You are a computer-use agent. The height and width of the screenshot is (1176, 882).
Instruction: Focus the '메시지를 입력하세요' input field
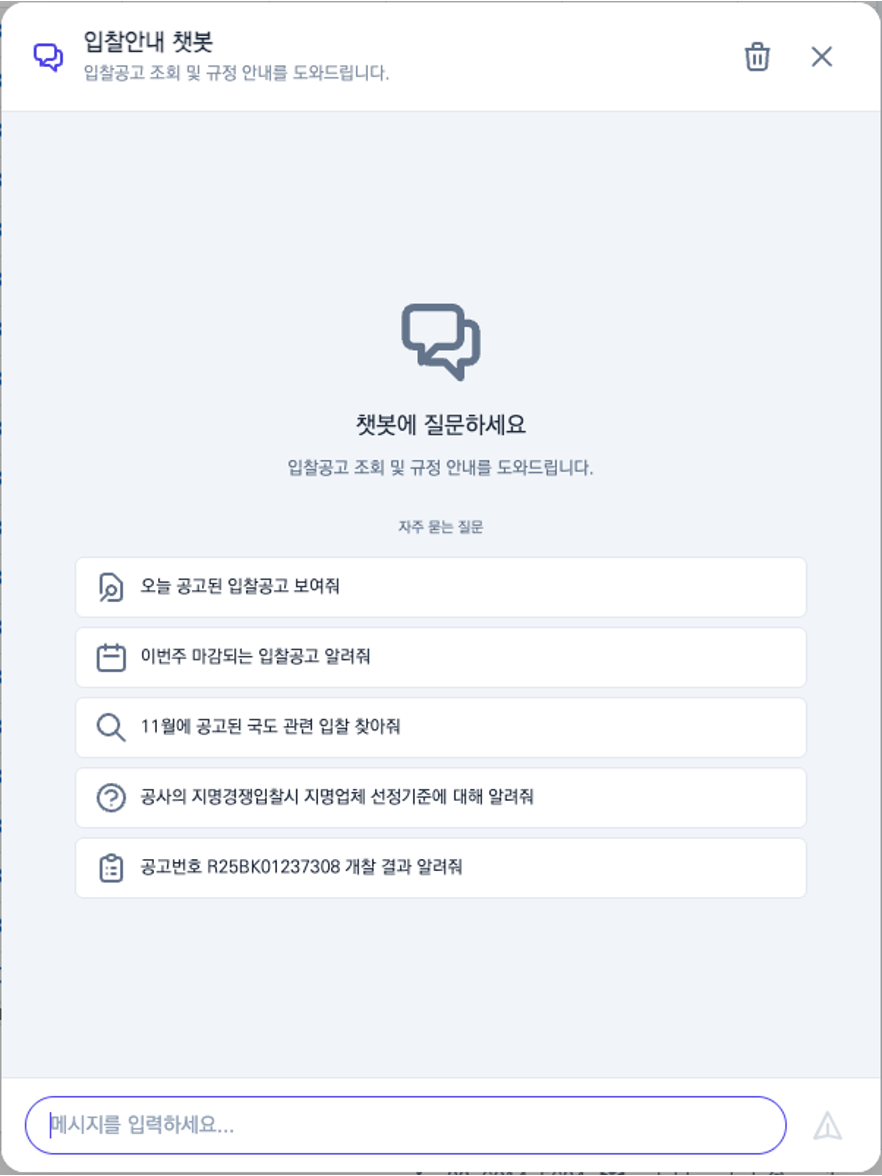pyautogui.click(x=405, y=1125)
